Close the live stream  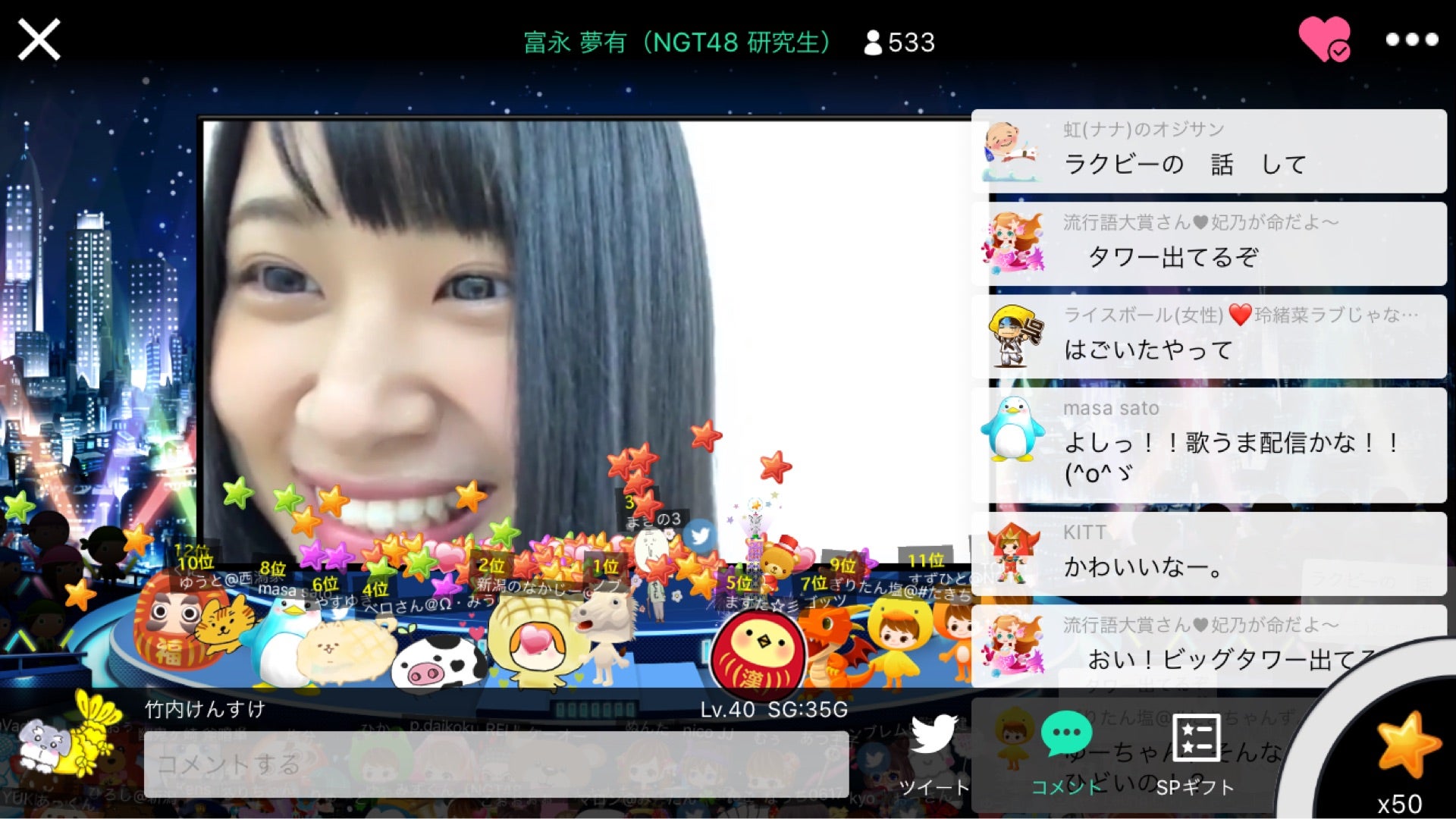point(39,39)
